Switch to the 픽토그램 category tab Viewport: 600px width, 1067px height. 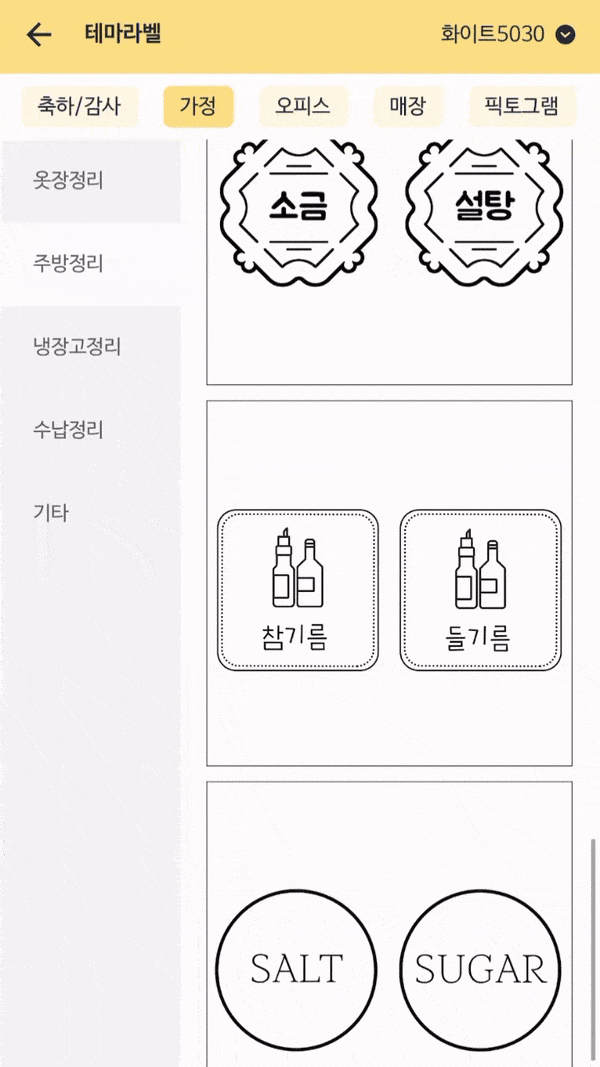pyautogui.click(x=522, y=106)
